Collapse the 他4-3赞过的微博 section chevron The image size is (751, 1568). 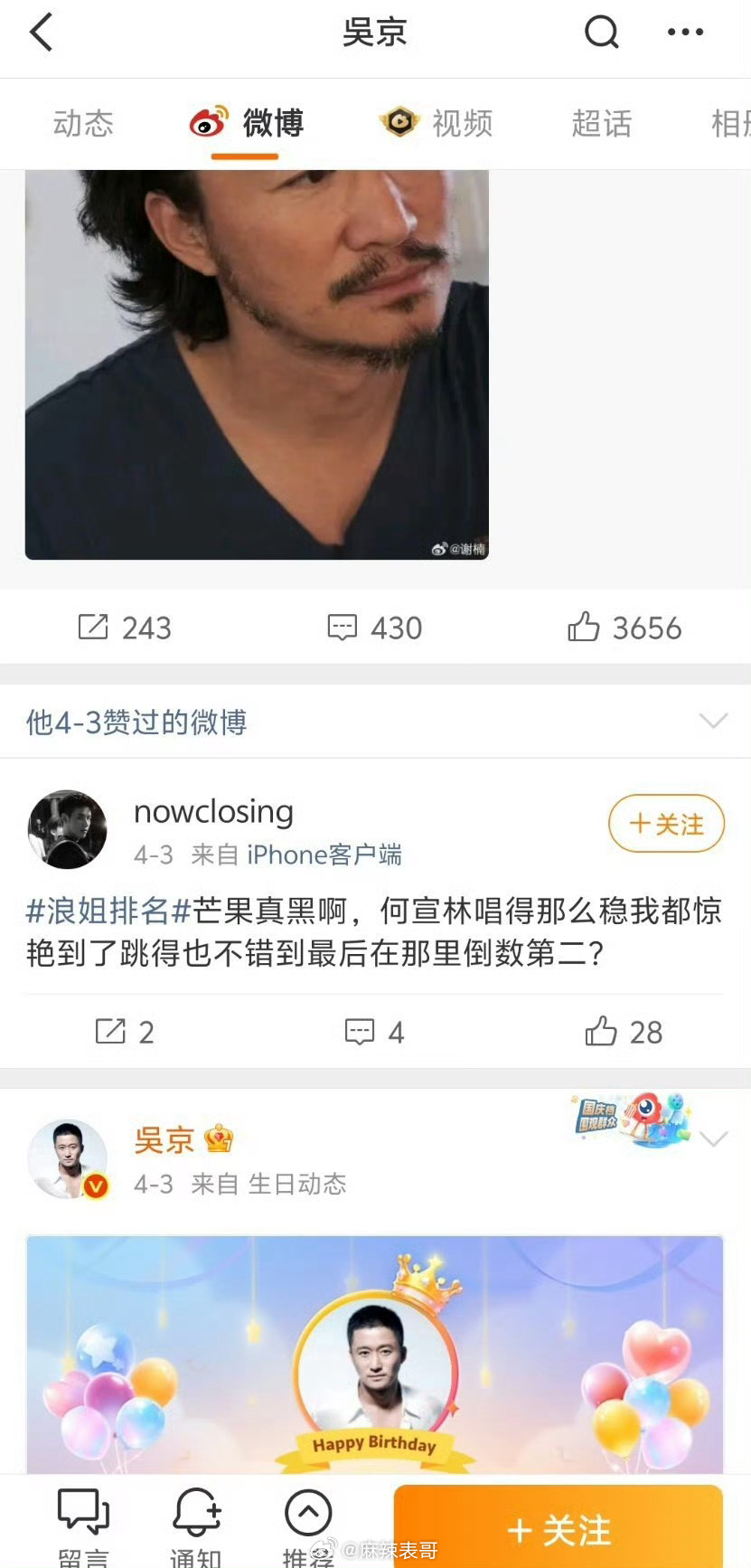click(714, 721)
